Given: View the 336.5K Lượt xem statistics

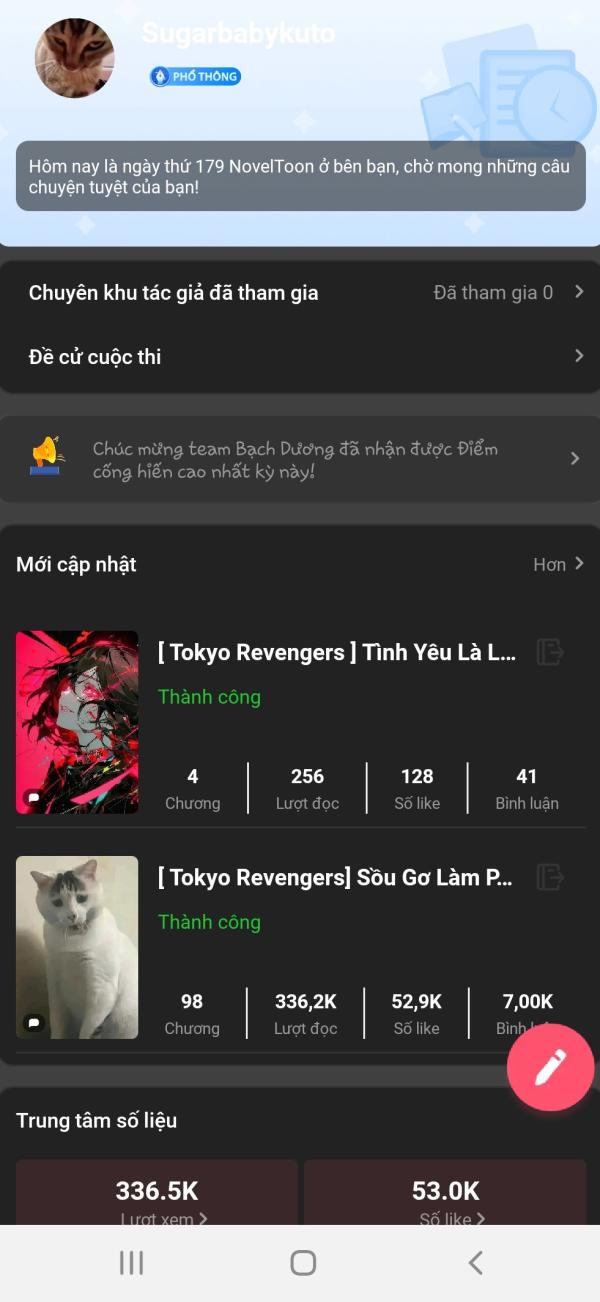Looking at the screenshot, I should tap(157, 1197).
